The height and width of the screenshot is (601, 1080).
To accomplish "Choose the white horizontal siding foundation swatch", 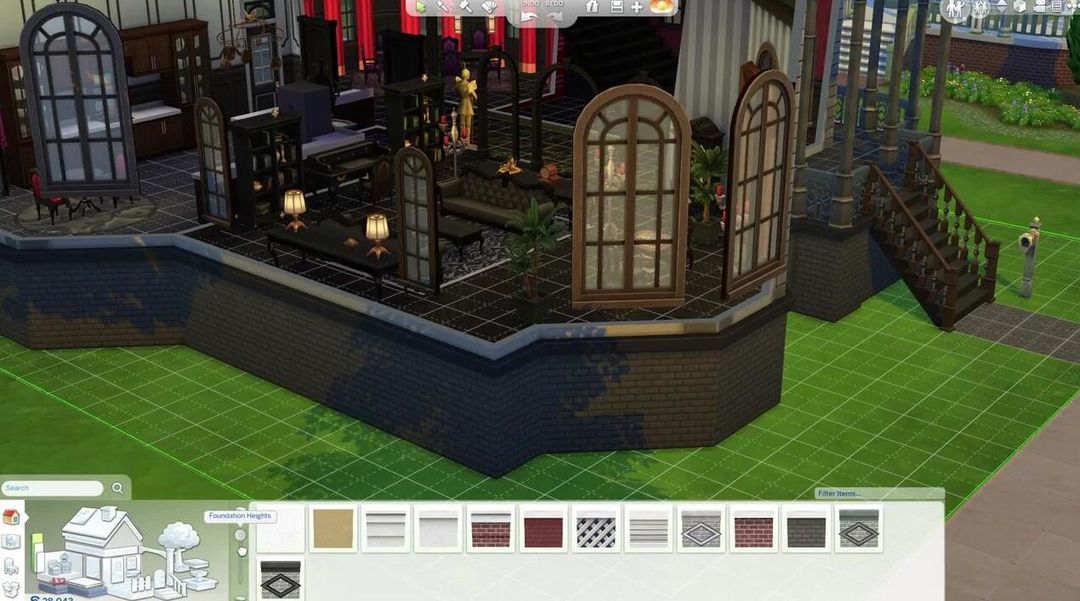I will pos(386,528).
